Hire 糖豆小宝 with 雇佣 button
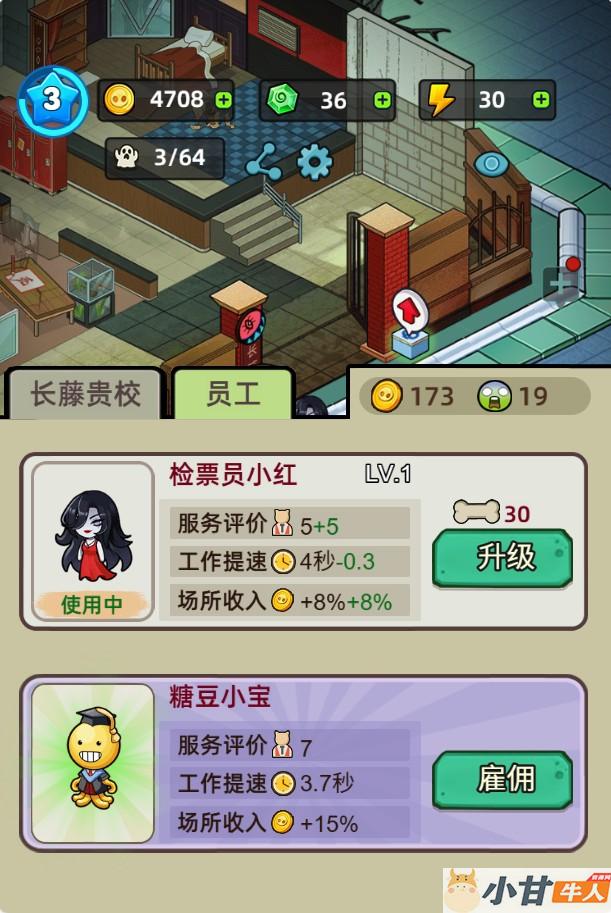611x913 pixels. point(502,779)
